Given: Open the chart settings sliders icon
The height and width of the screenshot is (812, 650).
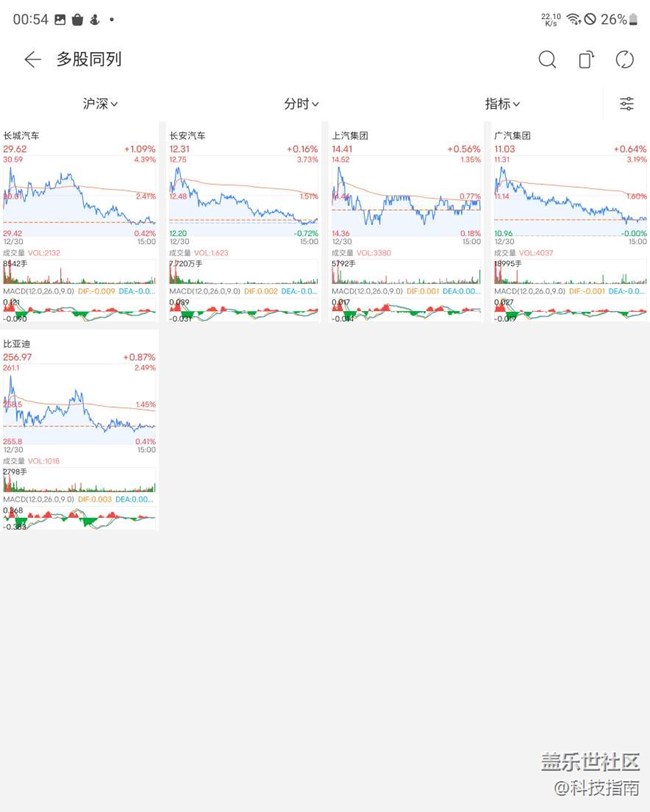Looking at the screenshot, I should [x=627, y=104].
